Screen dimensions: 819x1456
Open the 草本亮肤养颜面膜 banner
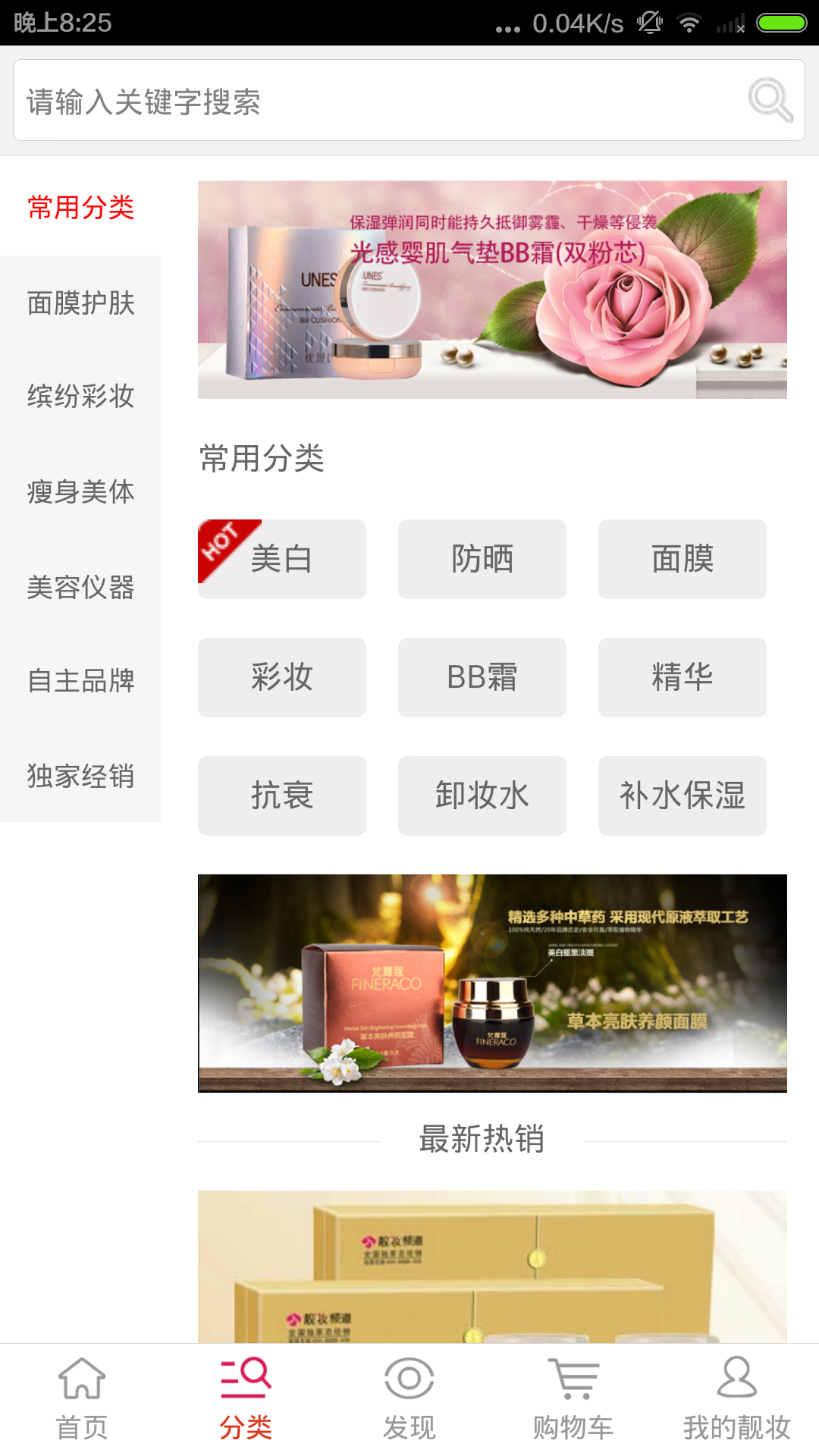coord(492,983)
